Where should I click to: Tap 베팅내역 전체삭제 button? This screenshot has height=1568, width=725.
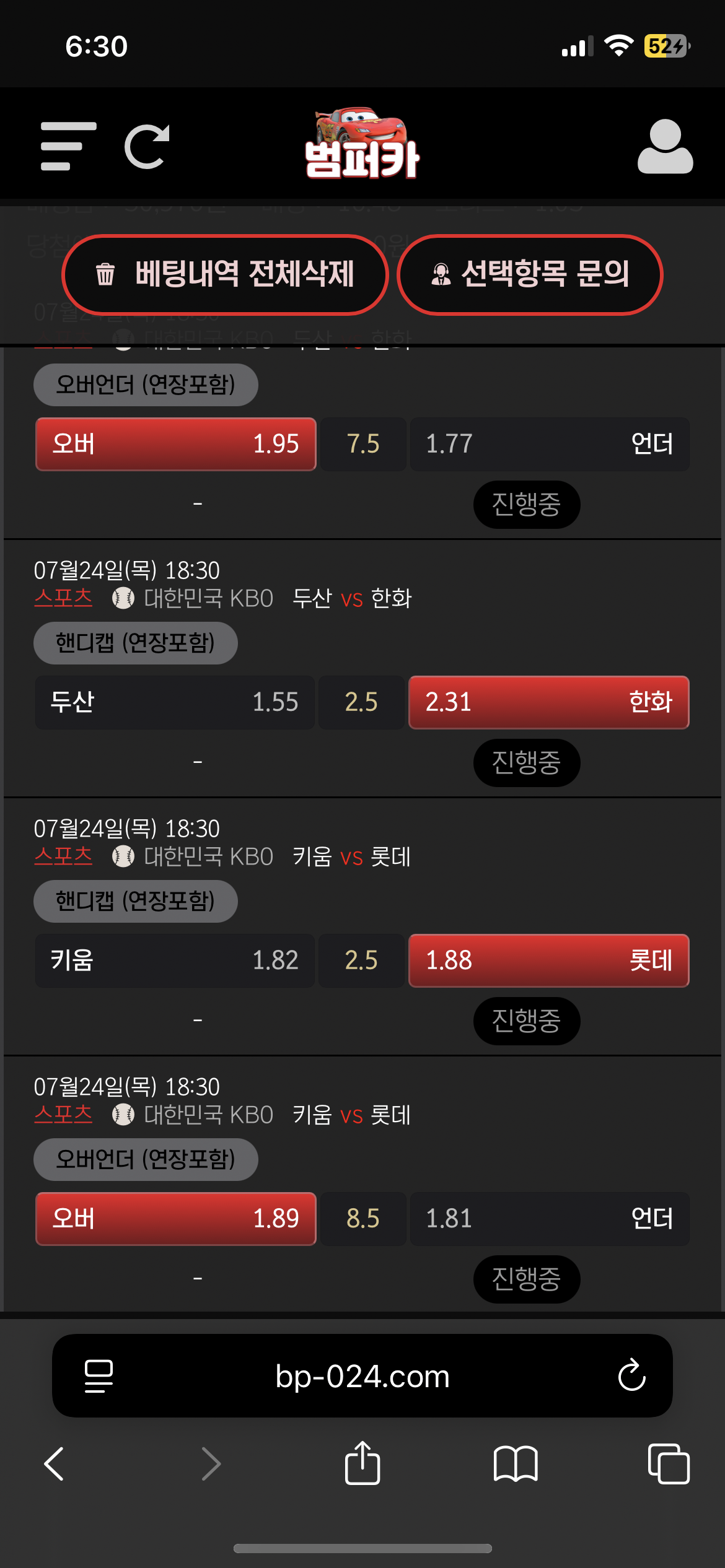[x=225, y=274]
